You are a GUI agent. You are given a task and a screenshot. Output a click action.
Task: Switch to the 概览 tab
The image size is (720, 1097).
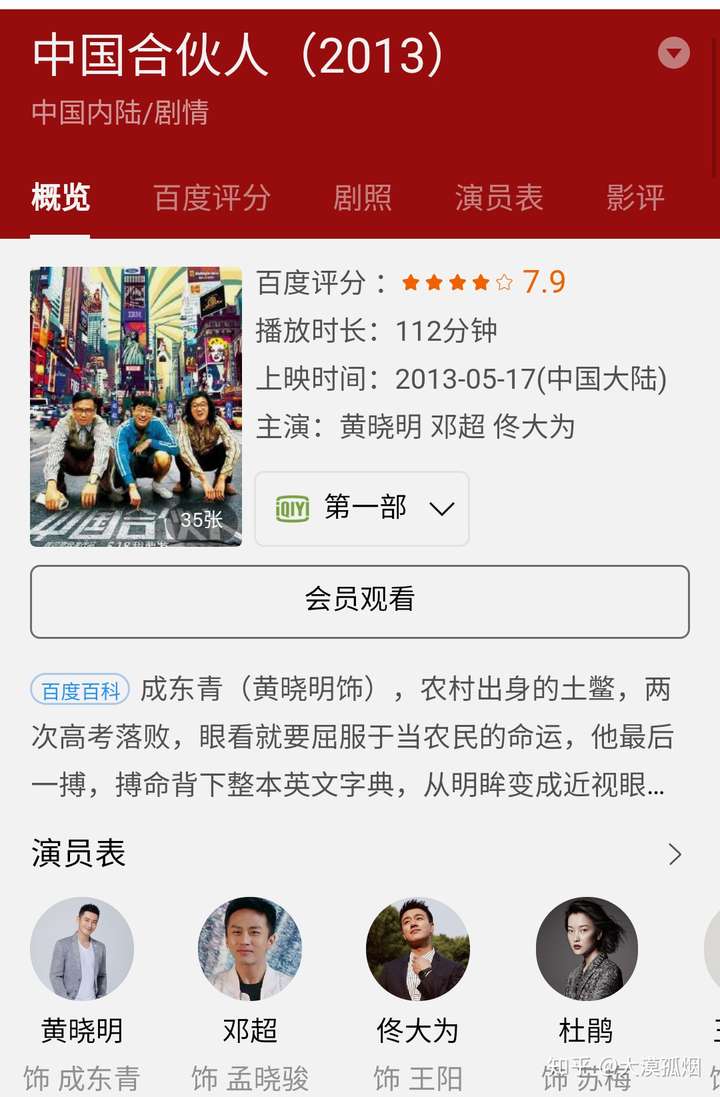[62, 198]
